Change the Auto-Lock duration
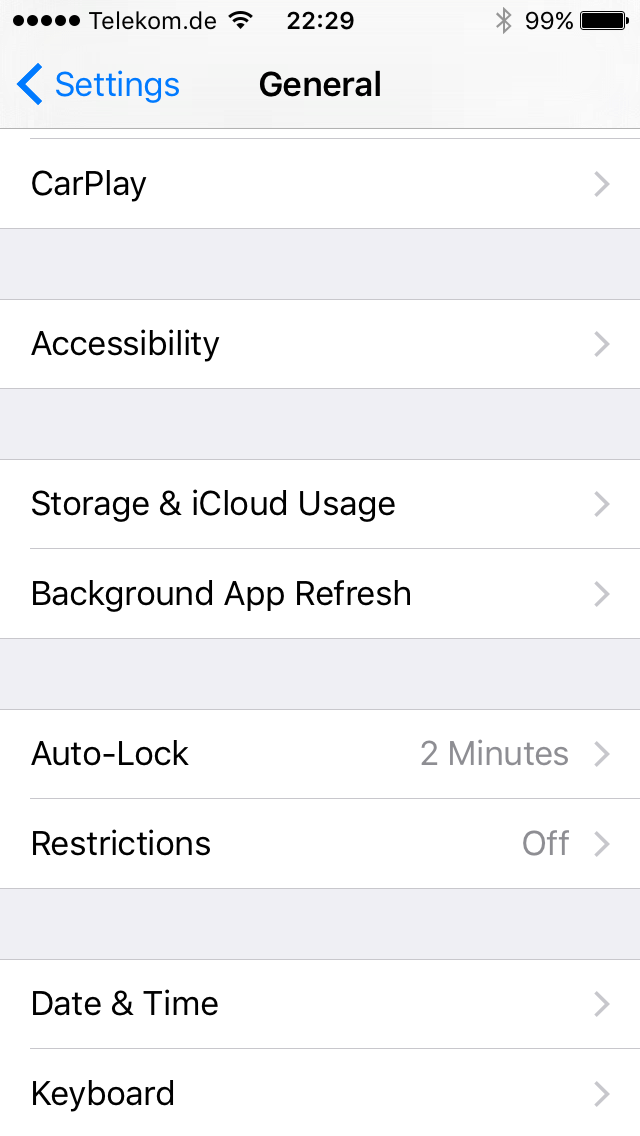The image size is (640, 1136). (320, 754)
